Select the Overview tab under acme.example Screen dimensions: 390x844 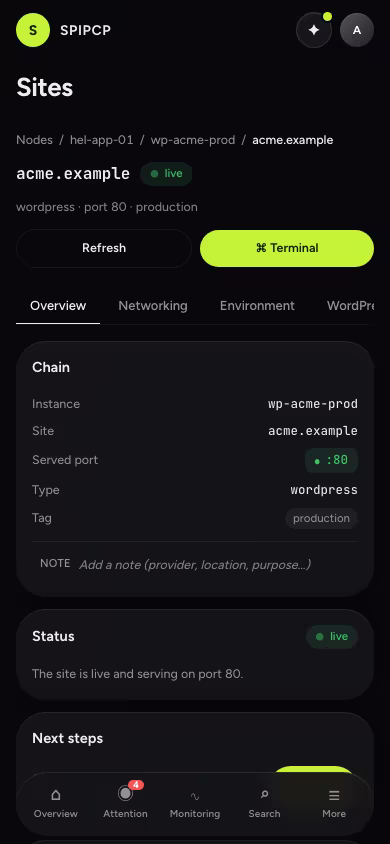(58, 306)
